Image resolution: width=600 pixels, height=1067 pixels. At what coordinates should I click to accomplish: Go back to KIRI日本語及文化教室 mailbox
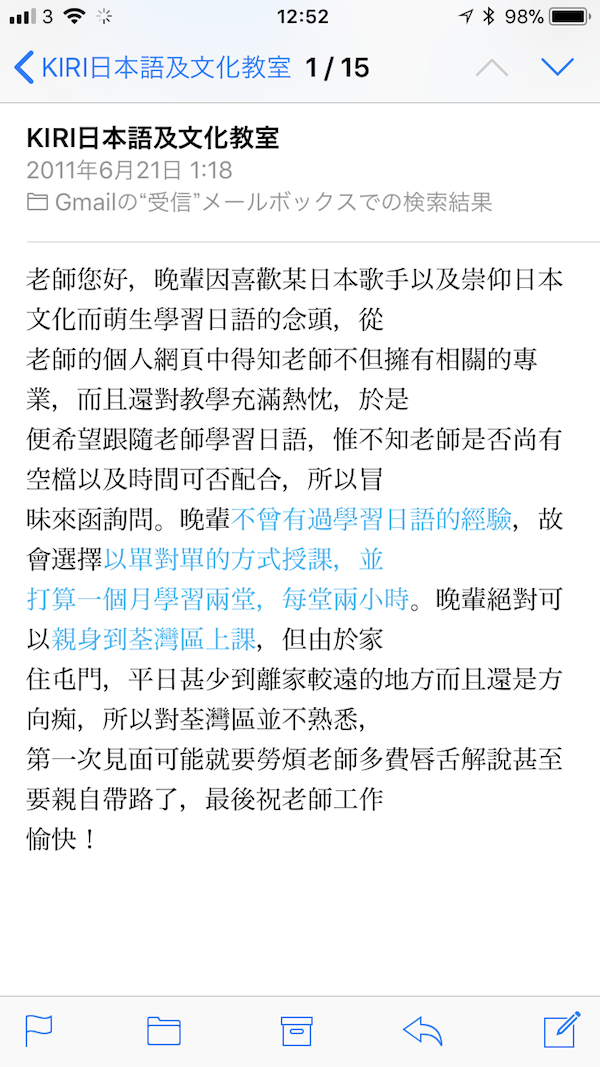[152, 67]
